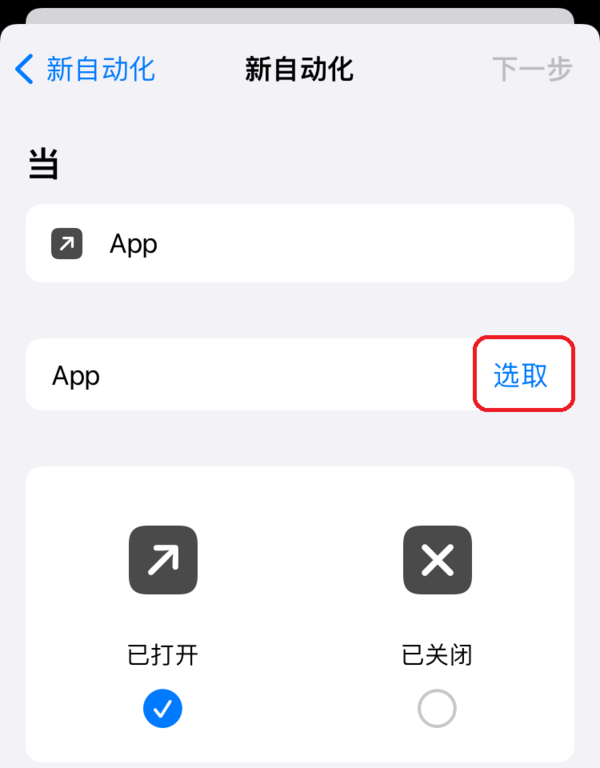Image resolution: width=600 pixels, height=768 pixels.
Task: Go back to 新自动化 previous screen
Action: [85, 69]
